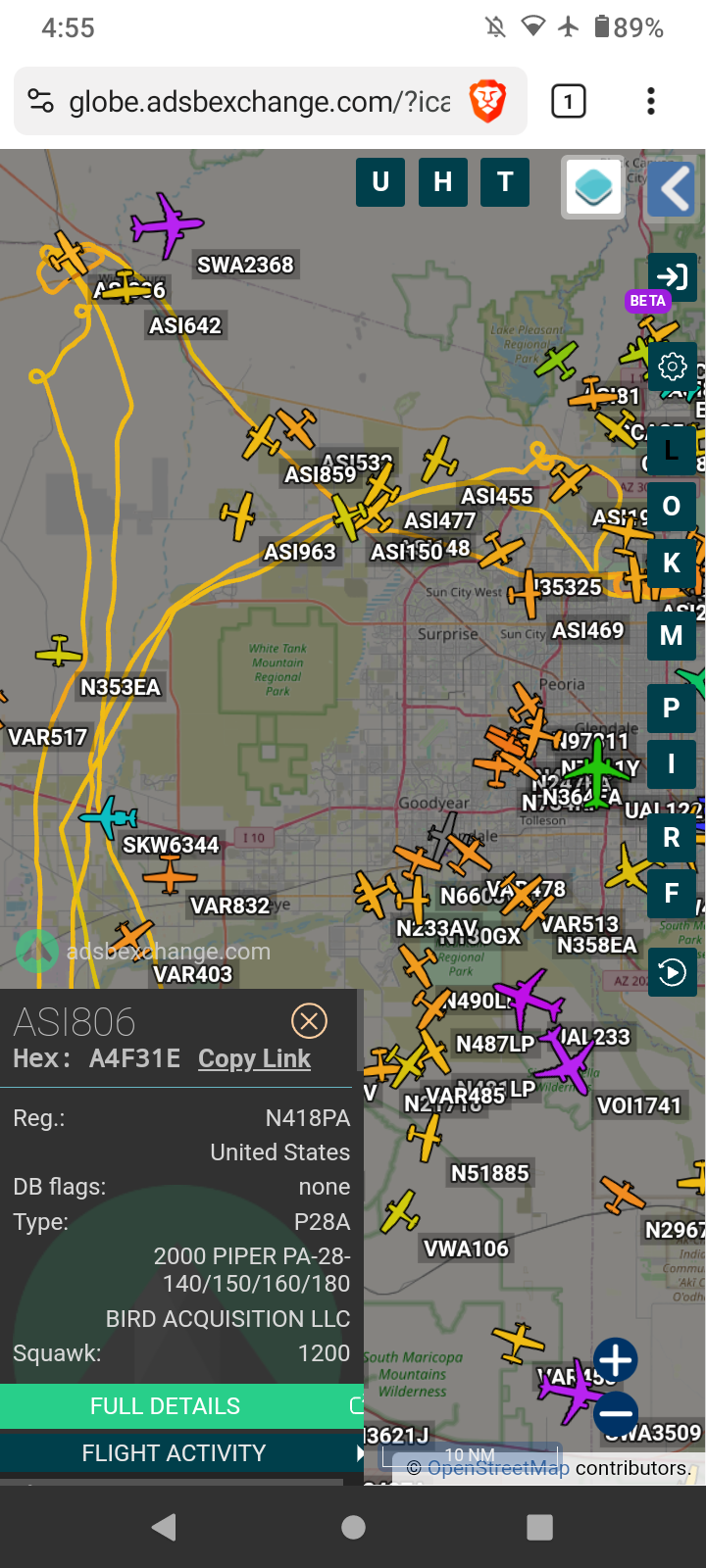Toggle the M map button
The image size is (706, 1568).
pyautogui.click(x=672, y=636)
